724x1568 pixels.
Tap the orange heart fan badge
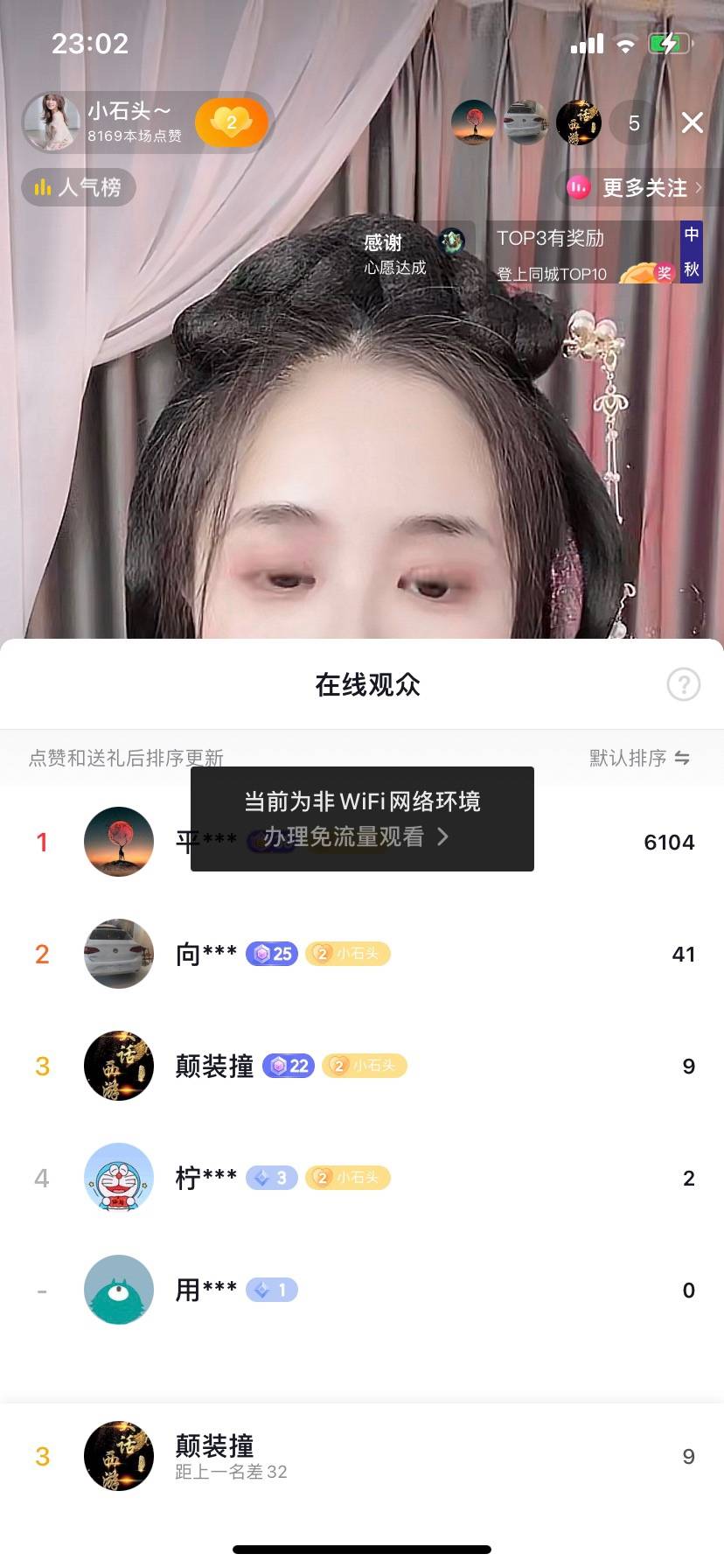pos(231,122)
